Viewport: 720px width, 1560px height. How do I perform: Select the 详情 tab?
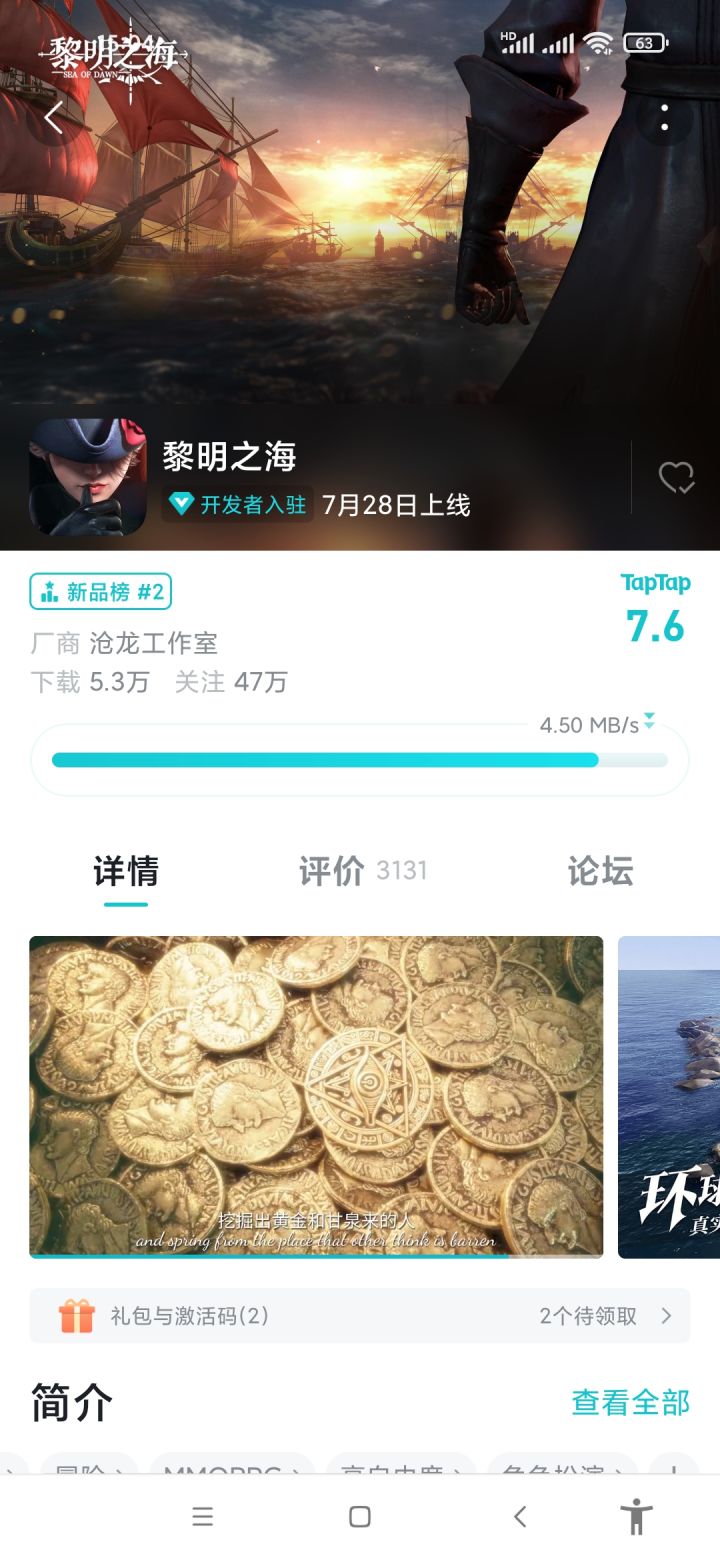(x=126, y=871)
